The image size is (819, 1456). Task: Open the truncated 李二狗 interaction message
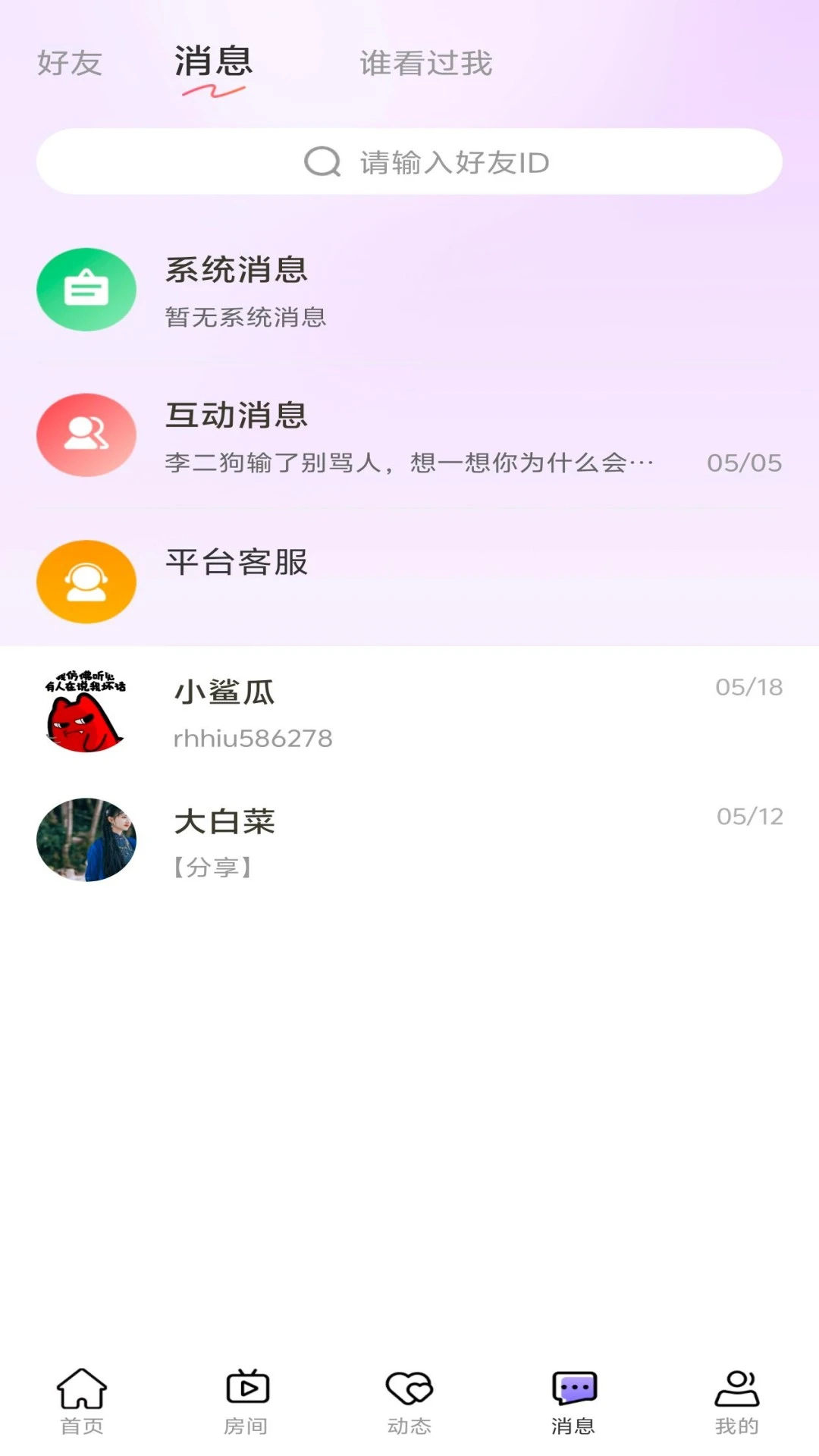coord(409,460)
